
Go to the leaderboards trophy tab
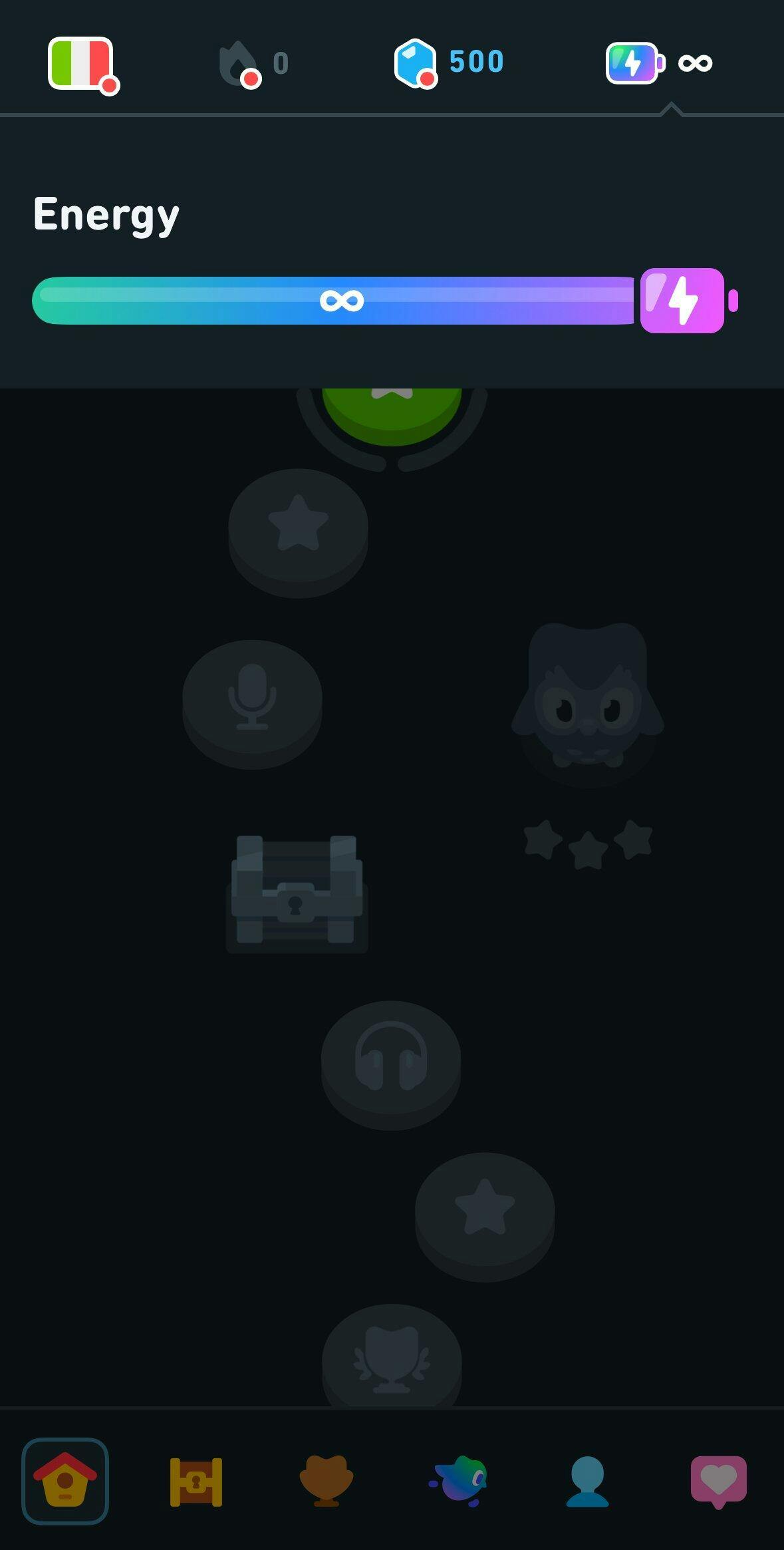coord(326,1481)
